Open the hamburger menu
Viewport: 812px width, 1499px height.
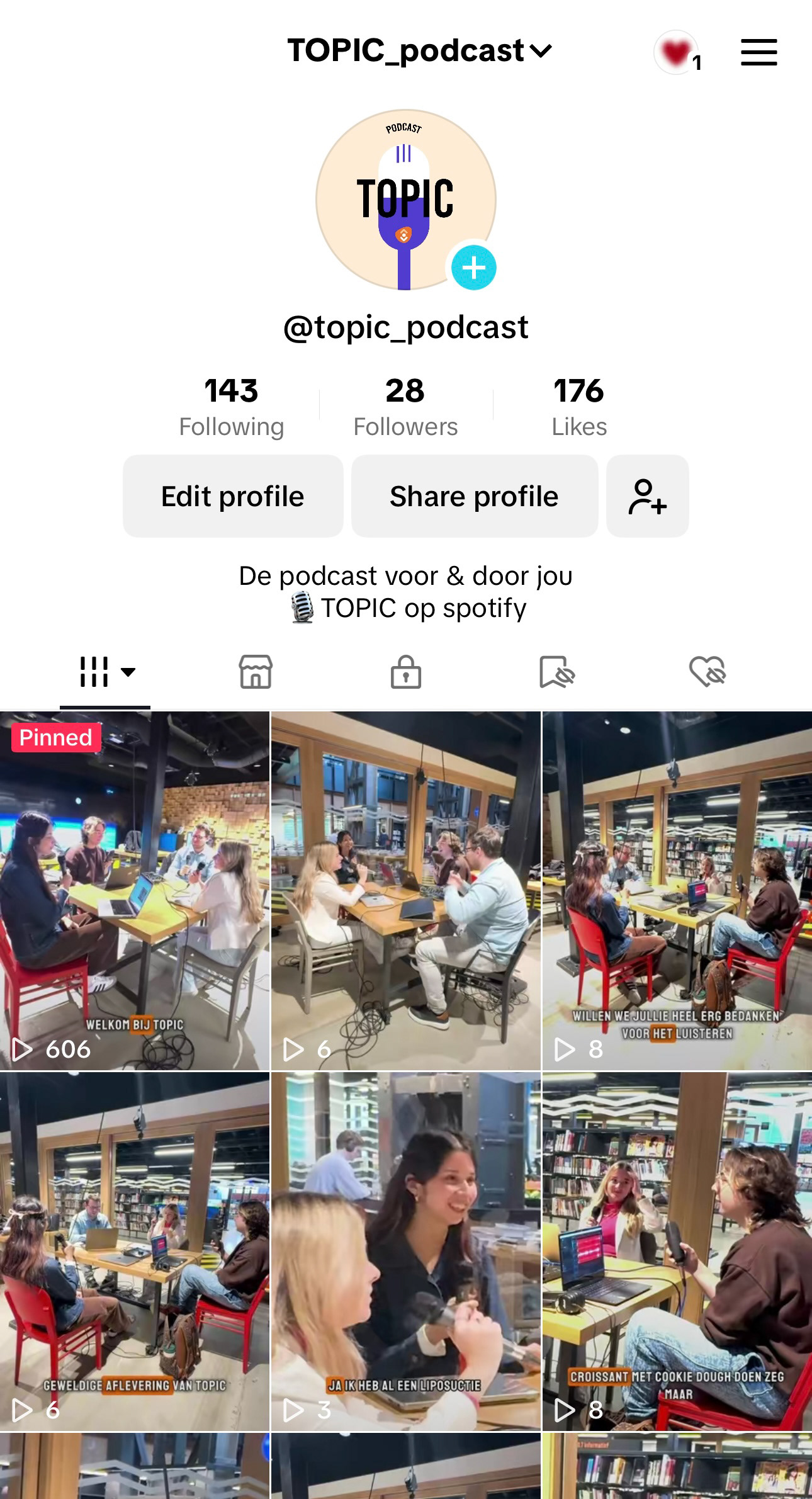point(758,52)
